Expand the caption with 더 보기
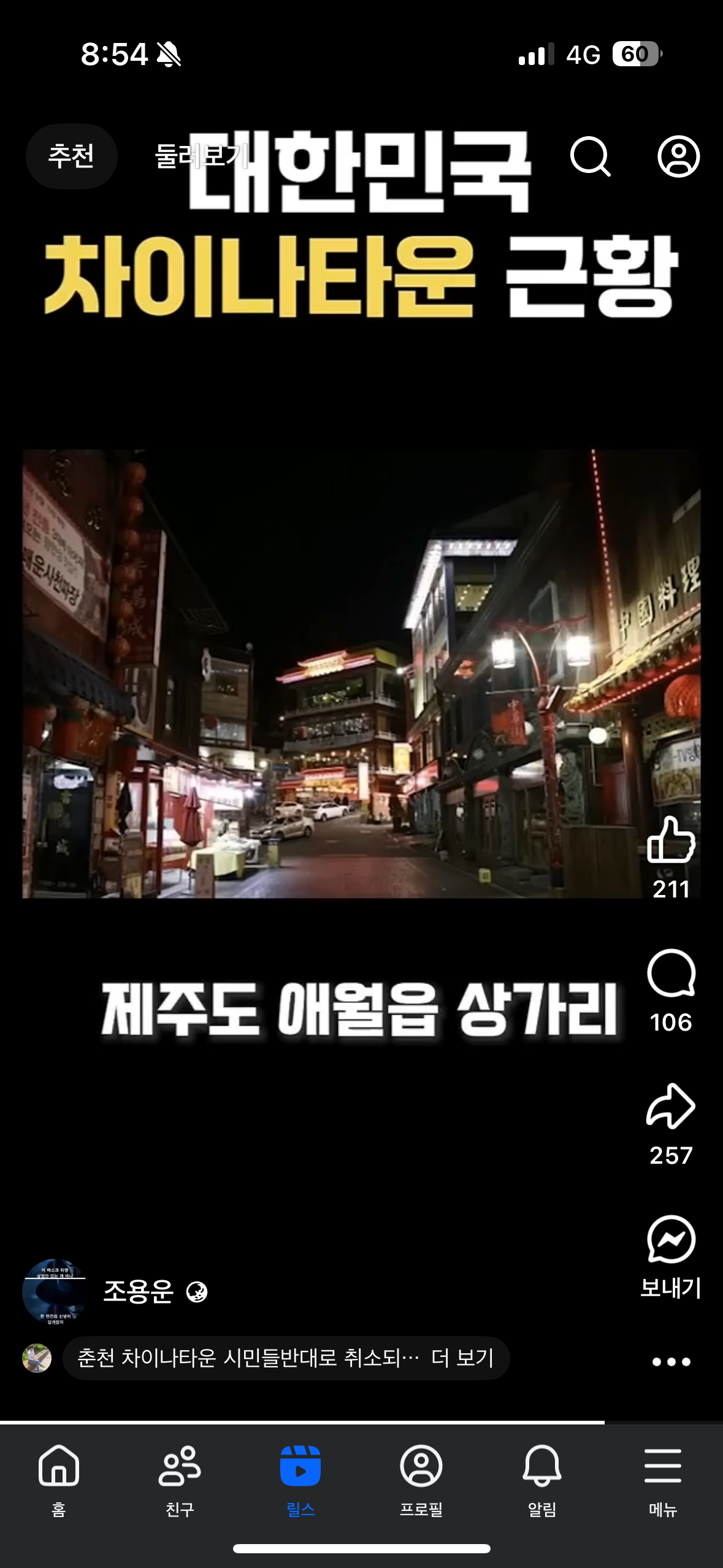Image resolution: width=723 pixels, height=1568 pixels. (462, 1358)
